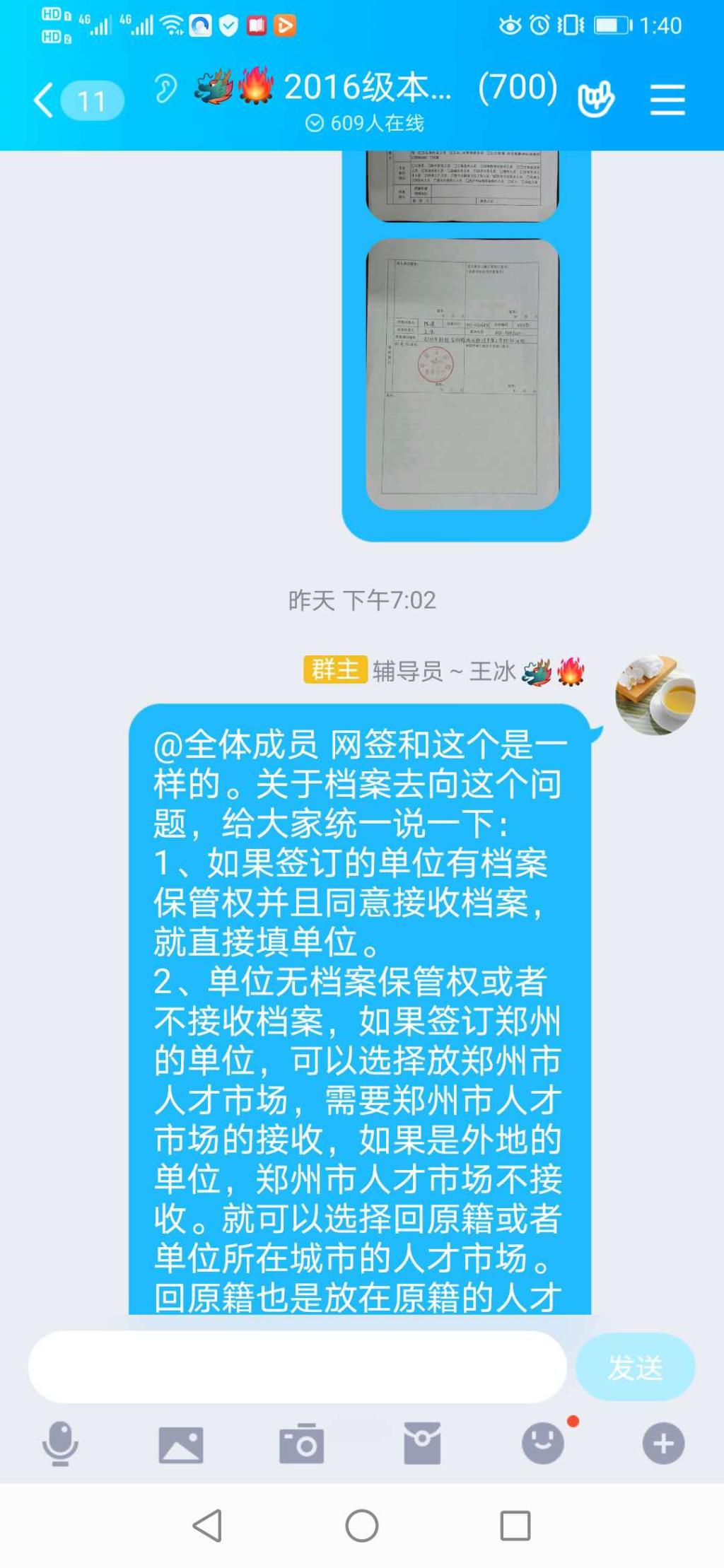View the second document photo with red stamp
Viewport: 724px width, 1568px height.
point(462,373)
